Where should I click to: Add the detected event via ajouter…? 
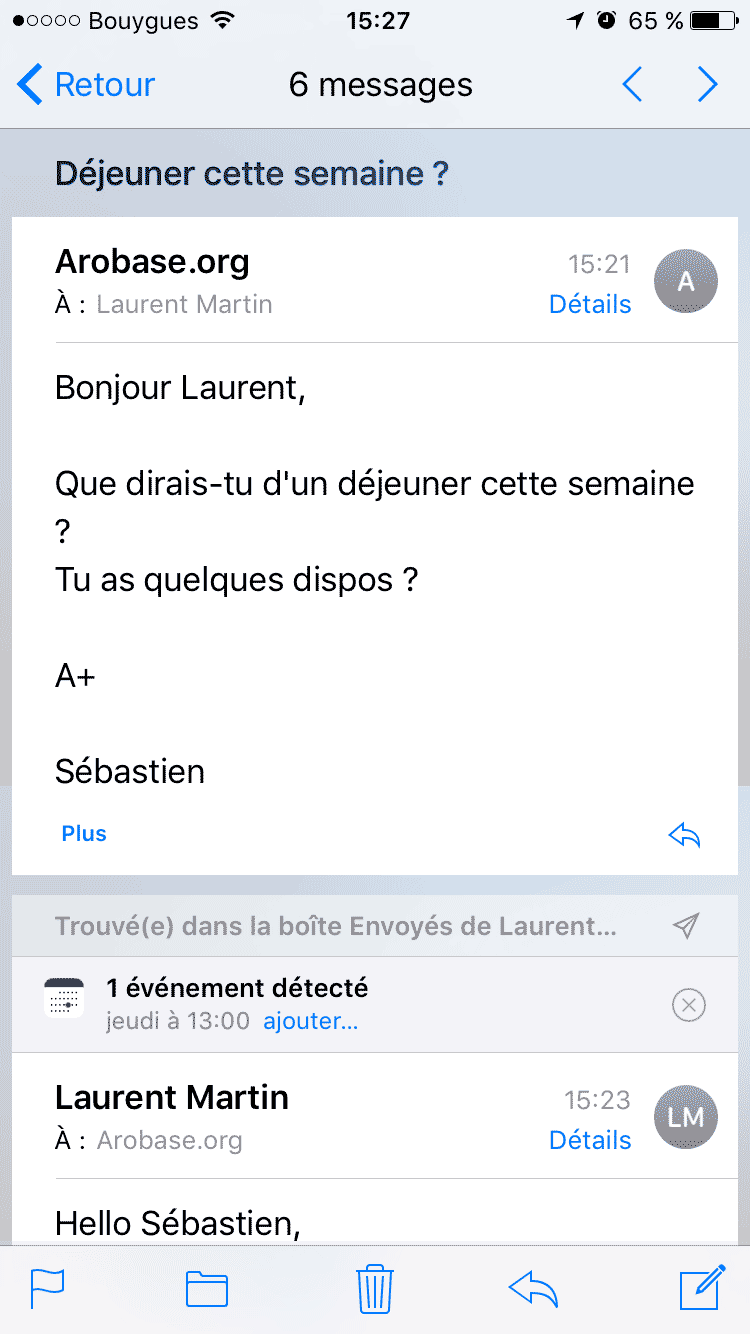[x=310, y=1021]
